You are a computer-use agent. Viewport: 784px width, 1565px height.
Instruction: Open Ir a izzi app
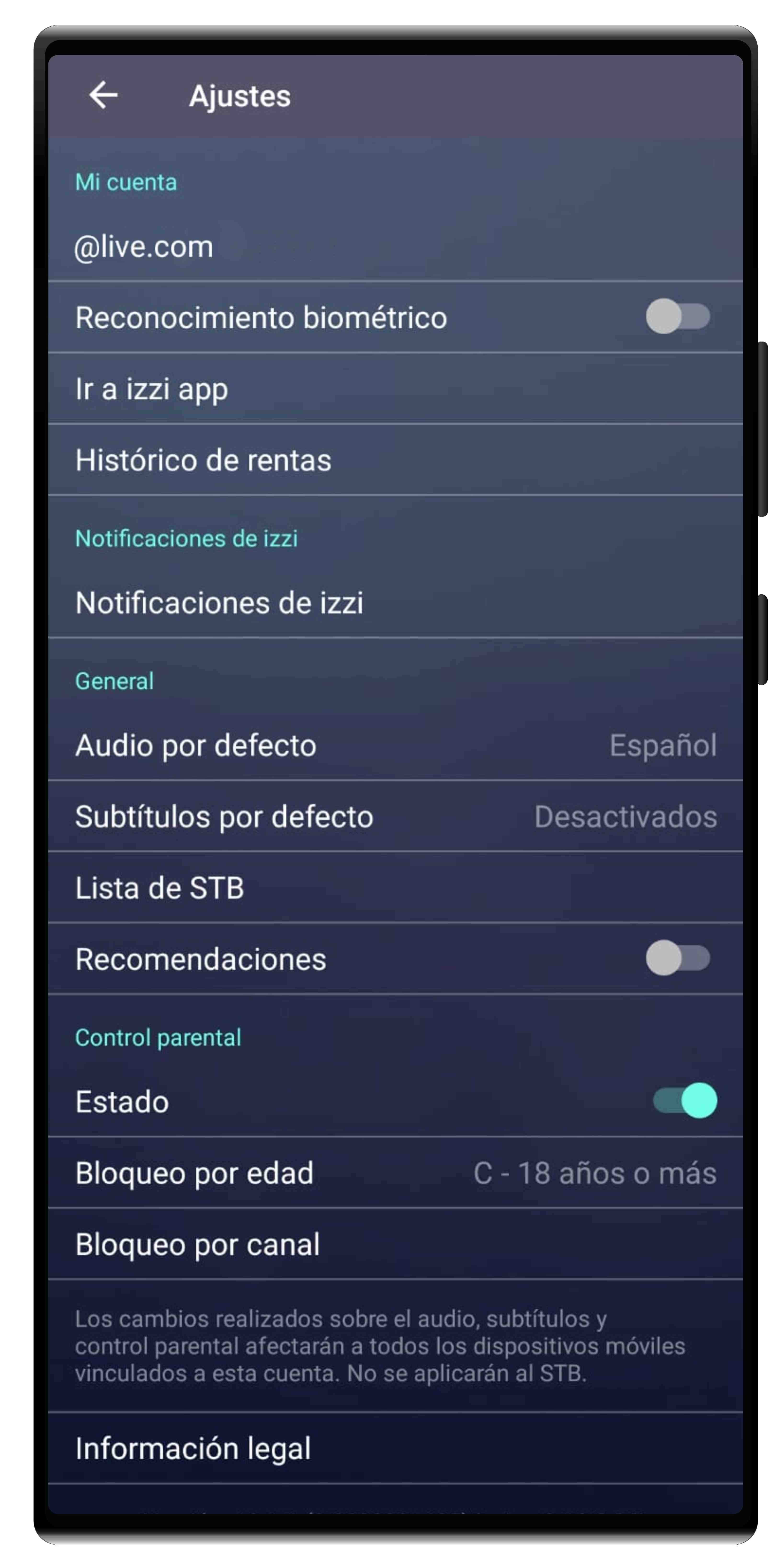pyautogui.click(x=395, y=389)
